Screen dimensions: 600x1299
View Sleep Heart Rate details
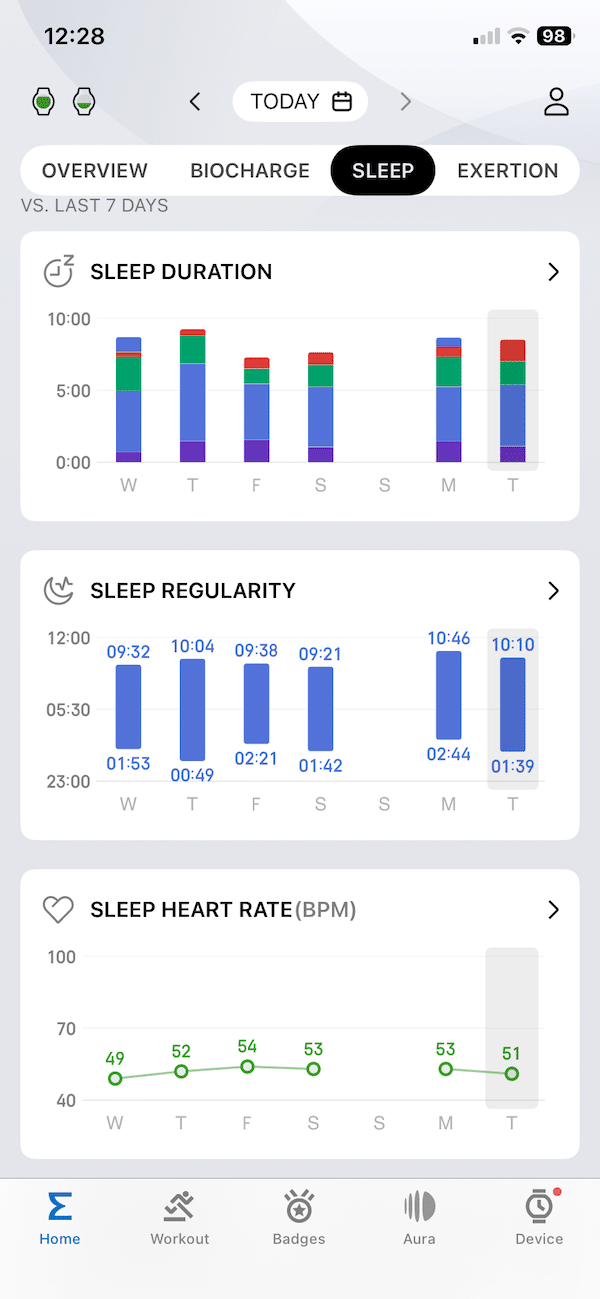click(554, 910)
